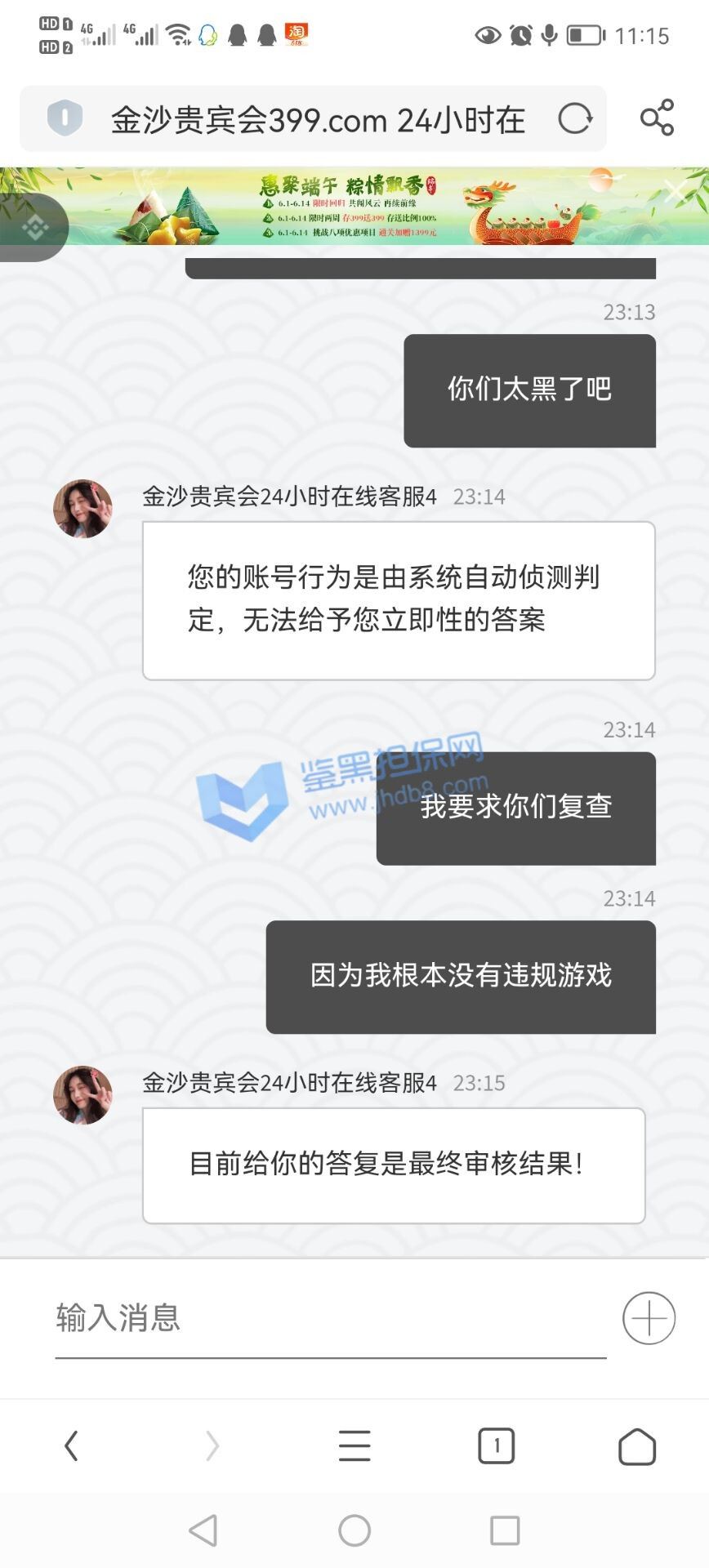Focus the 输入消息 message field

[330, 1317]
